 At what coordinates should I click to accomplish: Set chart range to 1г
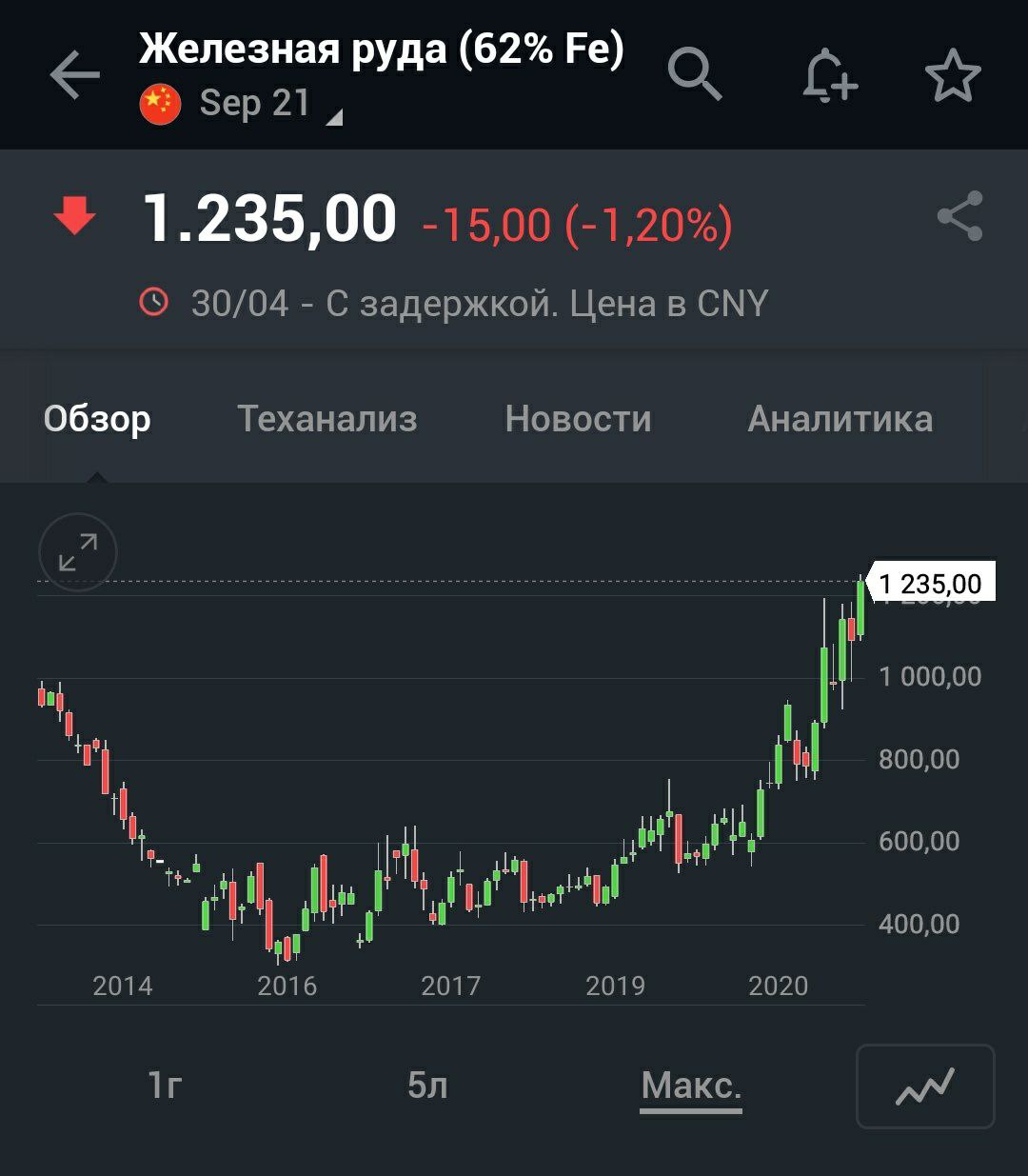(166, 1085)
